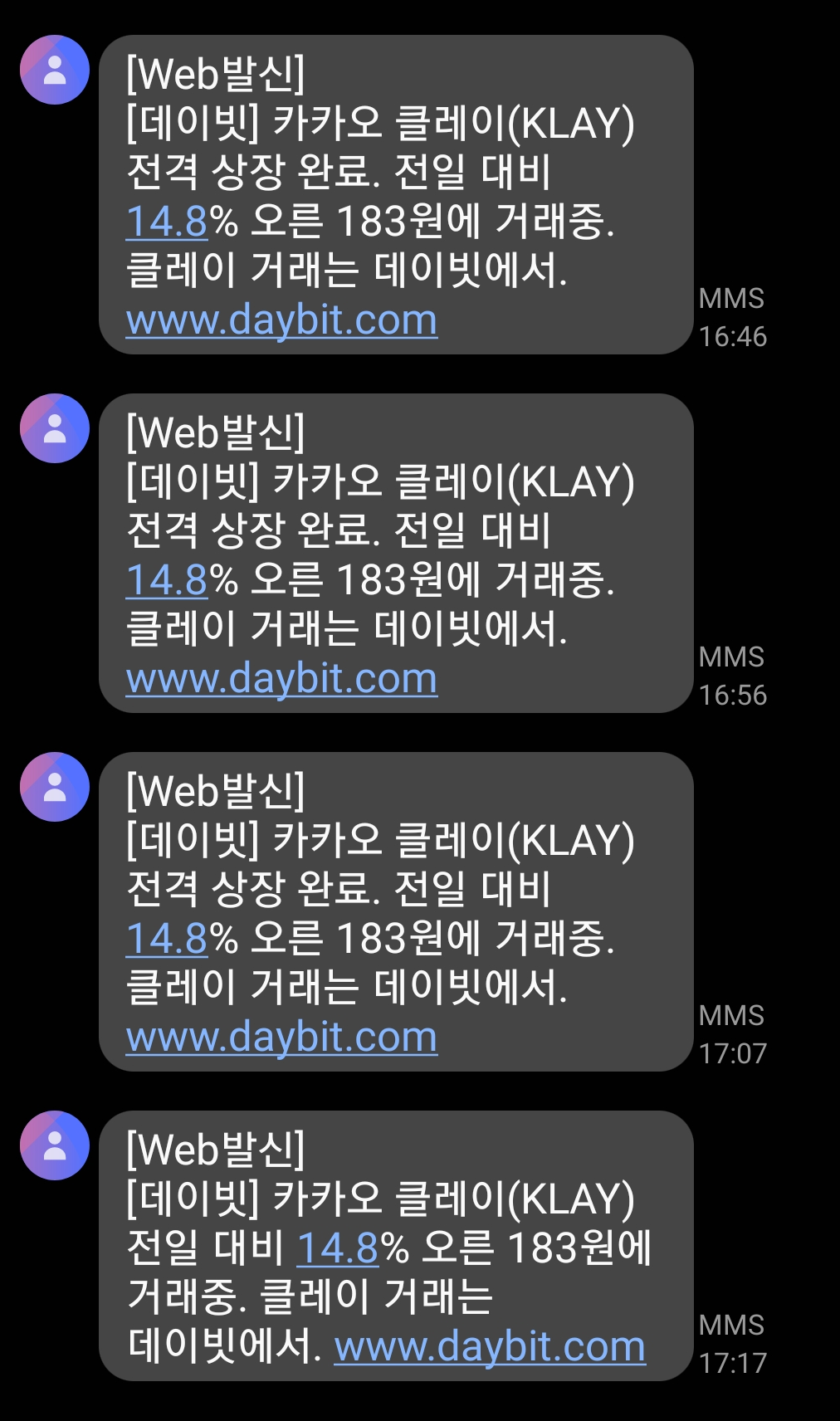Viewport: 840px width, 1421px height.
Task: Tap the 14.8 link in the 16:46 message
Action: point(166,222)
